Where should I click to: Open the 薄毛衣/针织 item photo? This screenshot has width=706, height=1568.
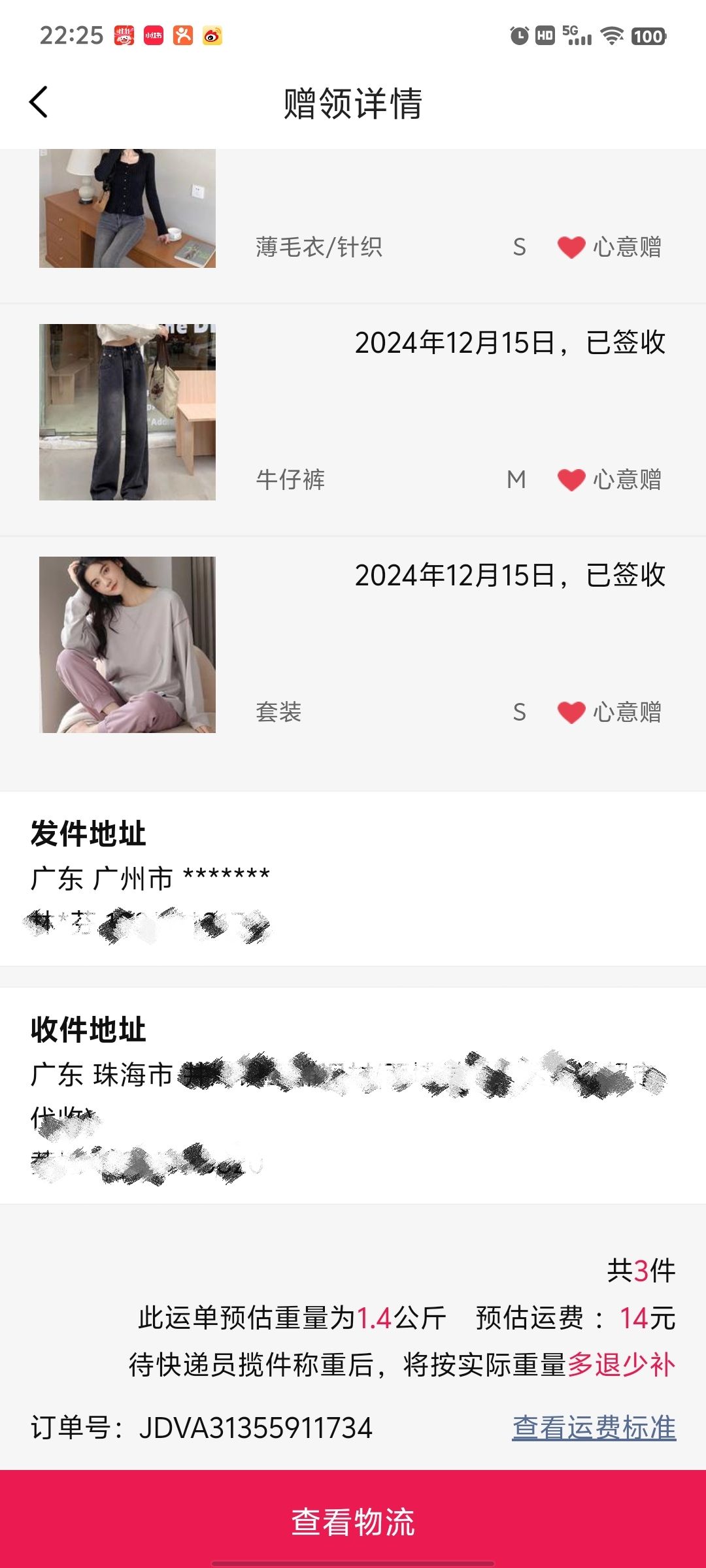pyautogui.click(x=127, y=208)
